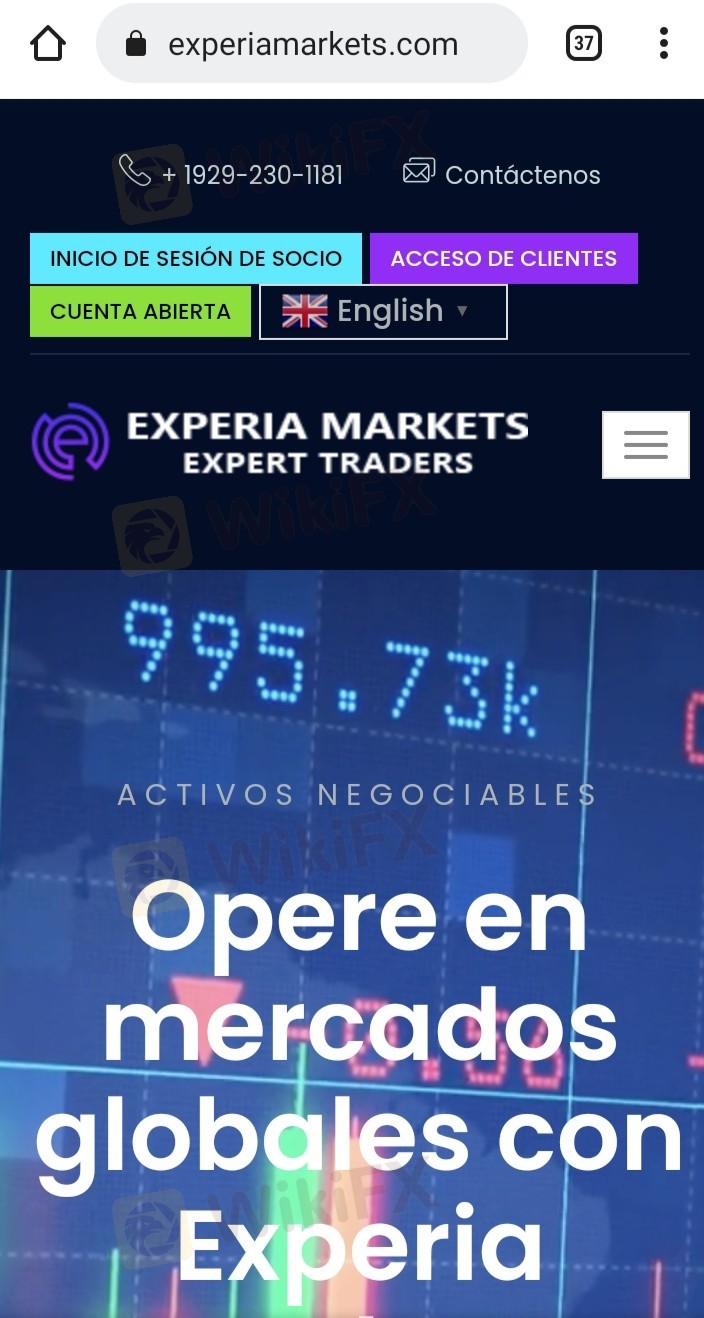Open the browser overflow menu
704x1318 pixels.
click(663, 44)
